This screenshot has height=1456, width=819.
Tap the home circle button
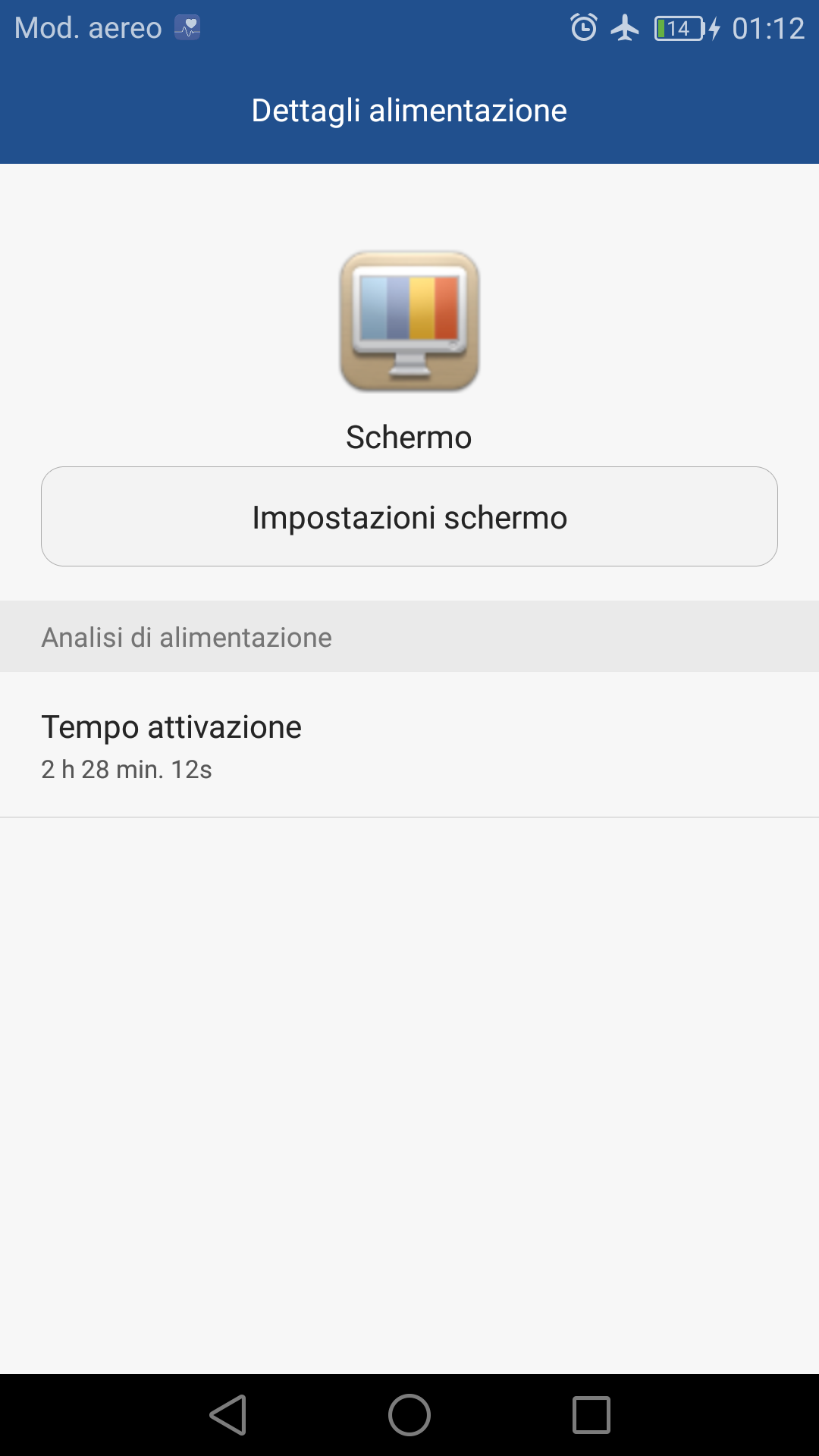pos(409,1415)
